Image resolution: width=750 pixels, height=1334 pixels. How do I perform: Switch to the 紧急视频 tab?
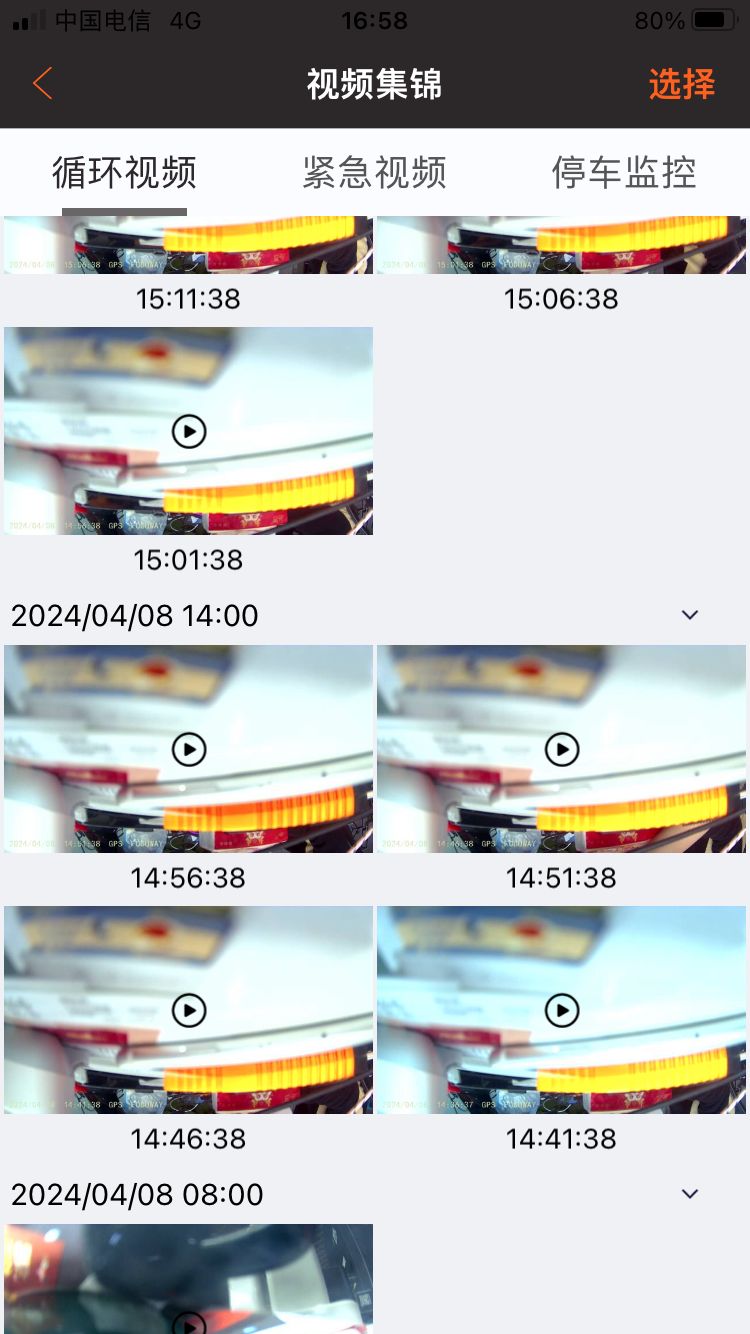click(x=374, y=173)
